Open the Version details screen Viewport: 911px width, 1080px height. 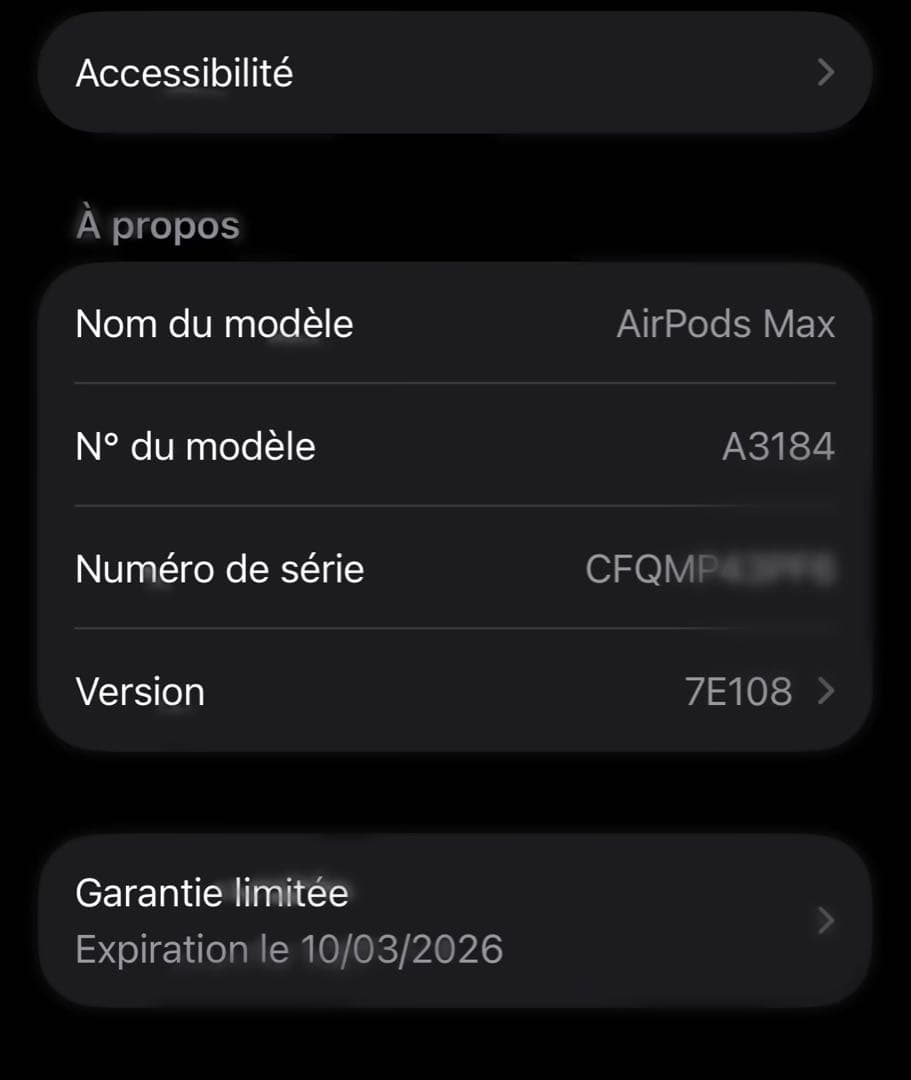[x=455, y=691]
